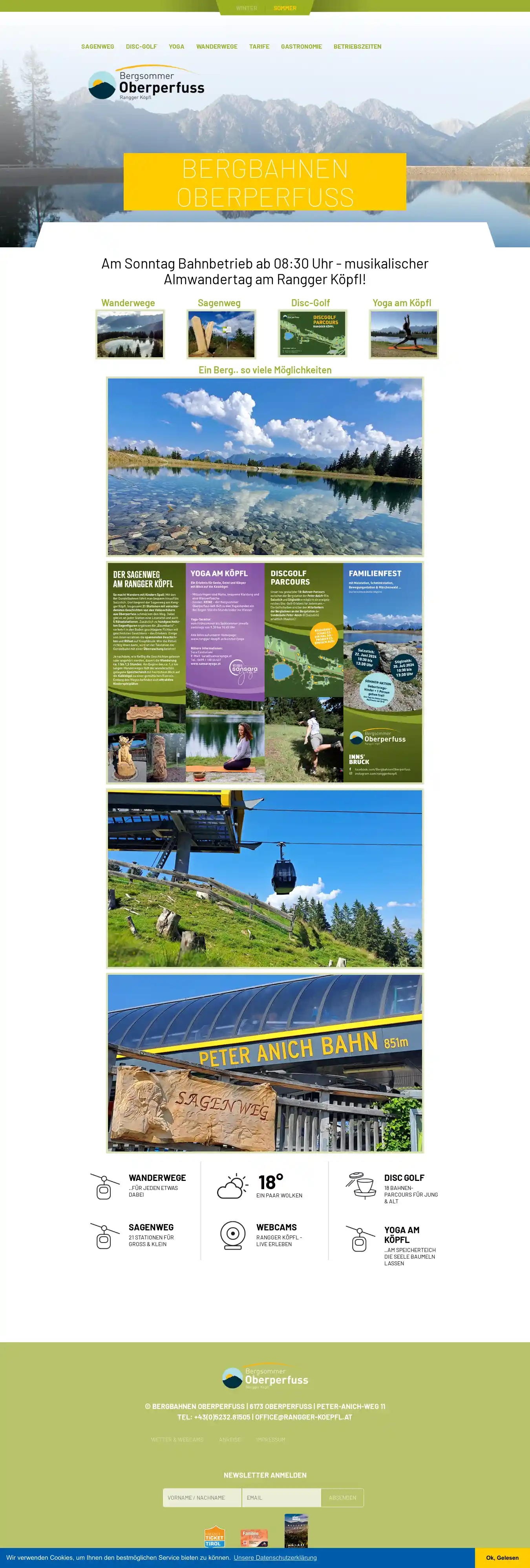This screenshot has height=1568, width=530.
Task: Open the Wanderwege lake photo tile
Action: click(130, 334)
